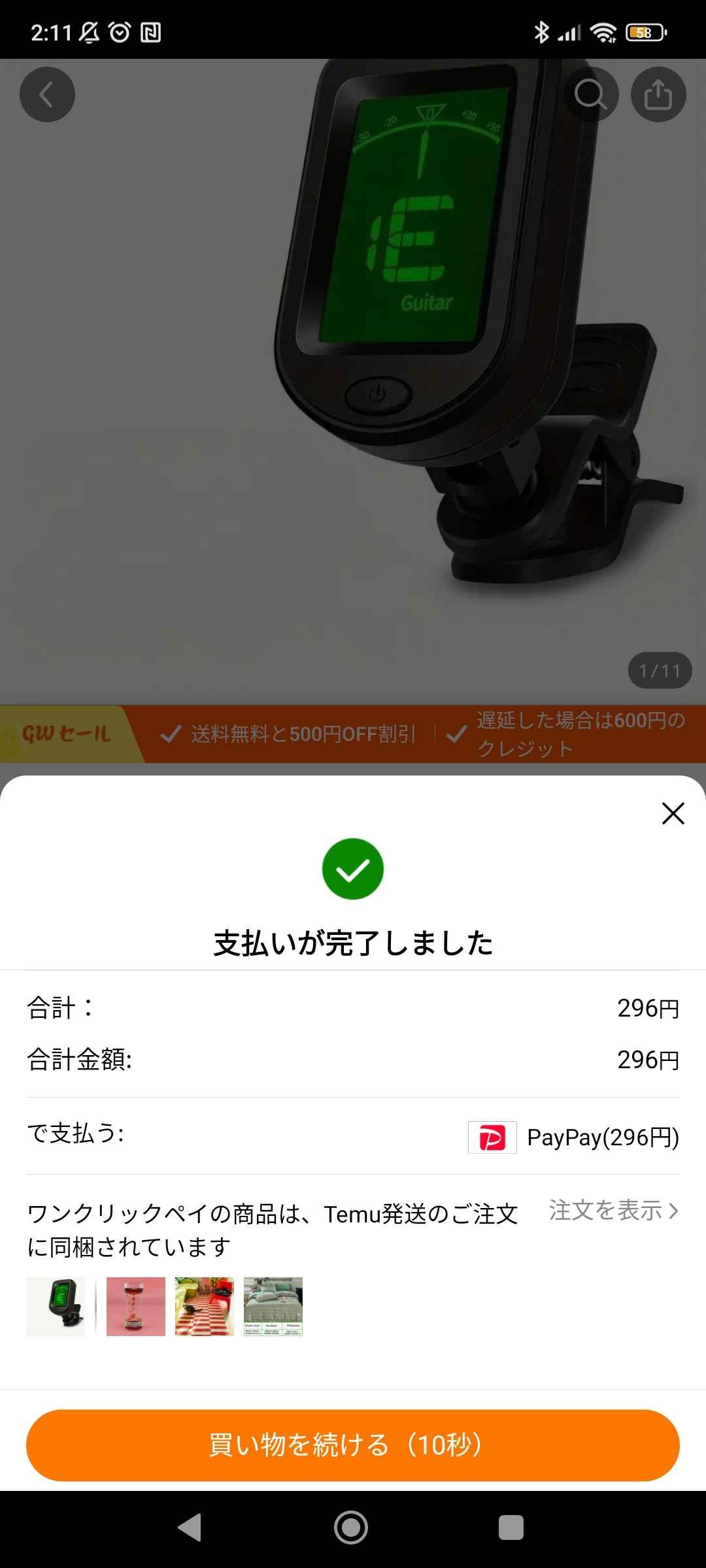Open the red checkered mat thumbnail
This screenshot has height=1568, width=706.
205,1307
